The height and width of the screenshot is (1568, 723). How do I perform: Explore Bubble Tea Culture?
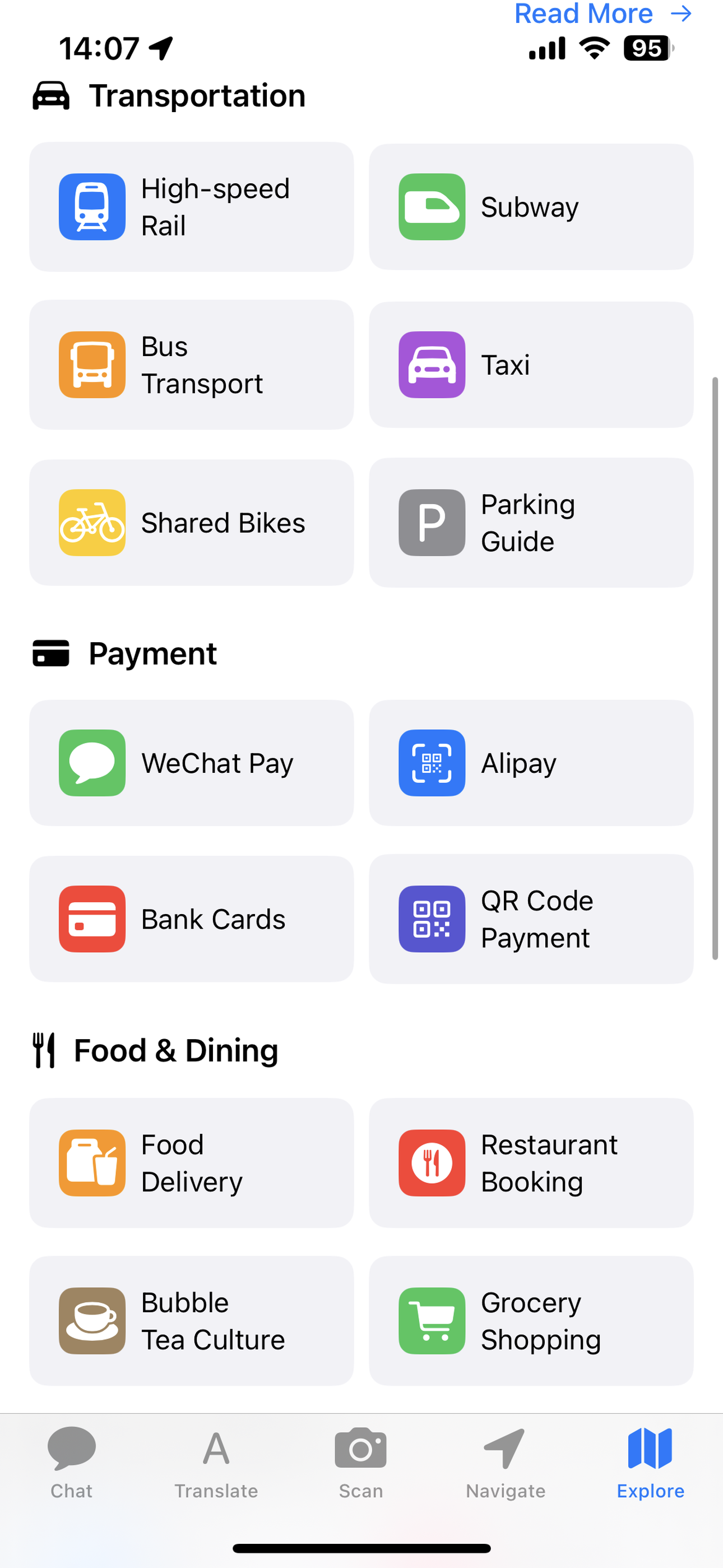[x=191, y=1321]
